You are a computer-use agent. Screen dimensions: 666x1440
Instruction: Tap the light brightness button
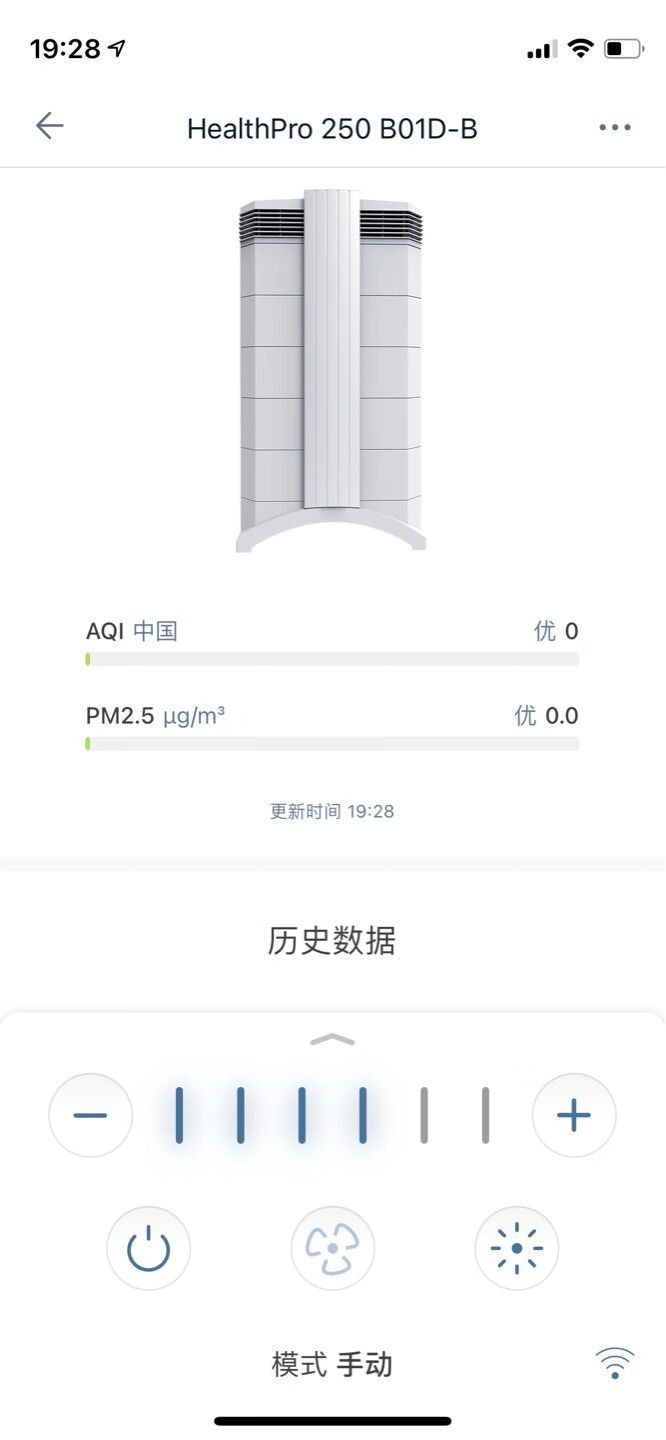516,1248
